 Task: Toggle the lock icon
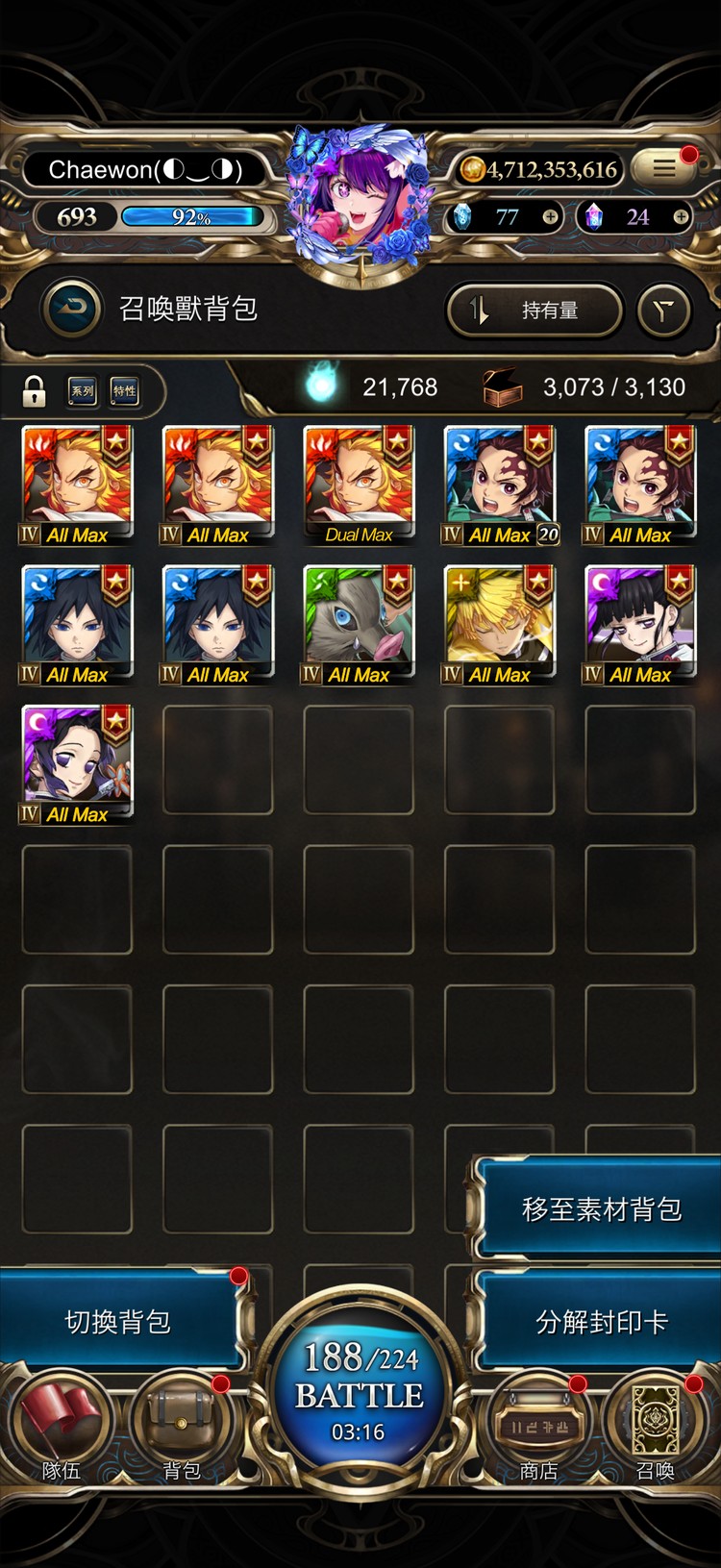pos(35,390)
